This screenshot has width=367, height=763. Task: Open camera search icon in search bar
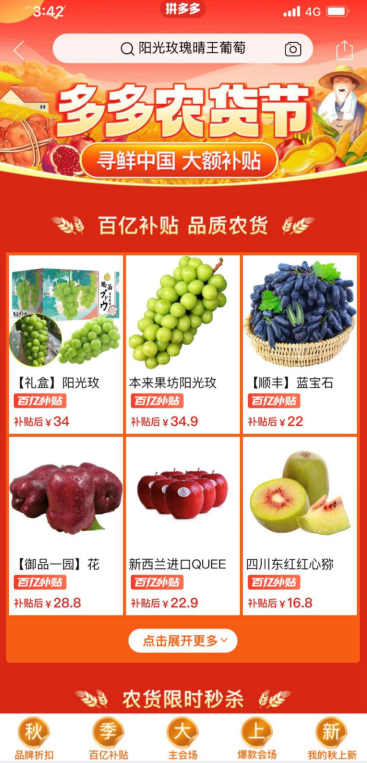[293, 49]
